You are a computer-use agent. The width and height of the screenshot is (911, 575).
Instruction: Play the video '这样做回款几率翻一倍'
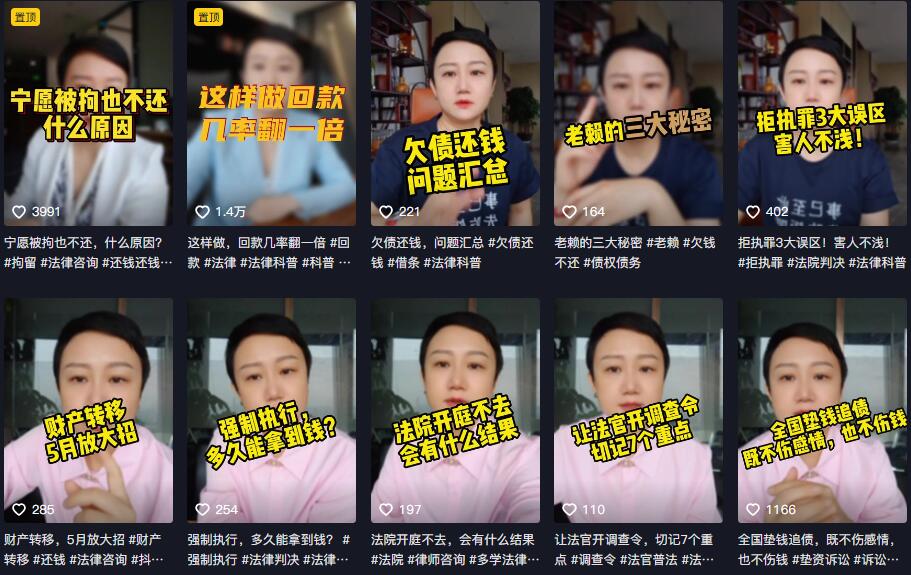coord(271,114)
